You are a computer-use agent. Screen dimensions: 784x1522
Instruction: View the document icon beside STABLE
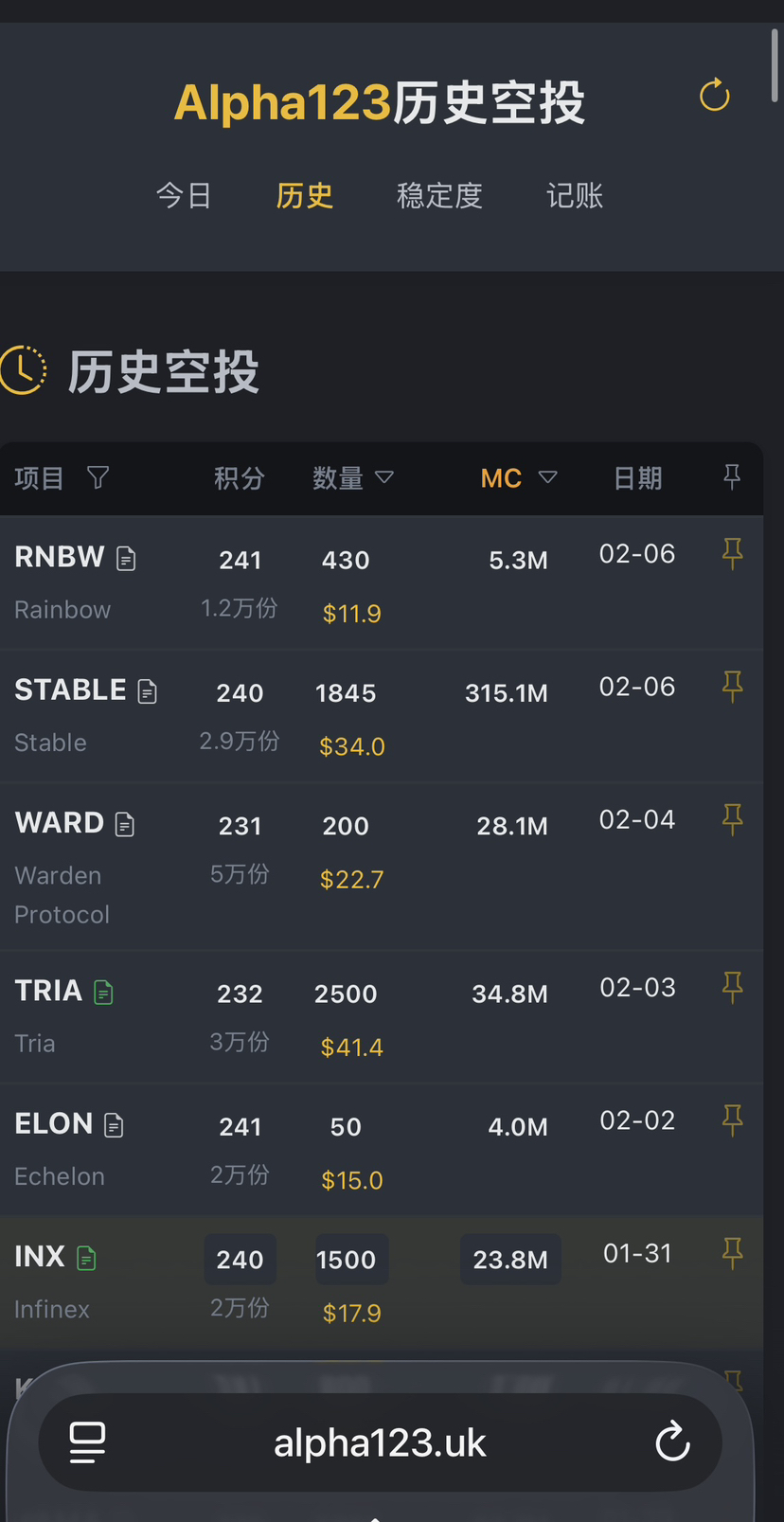(x=148, y=691)
